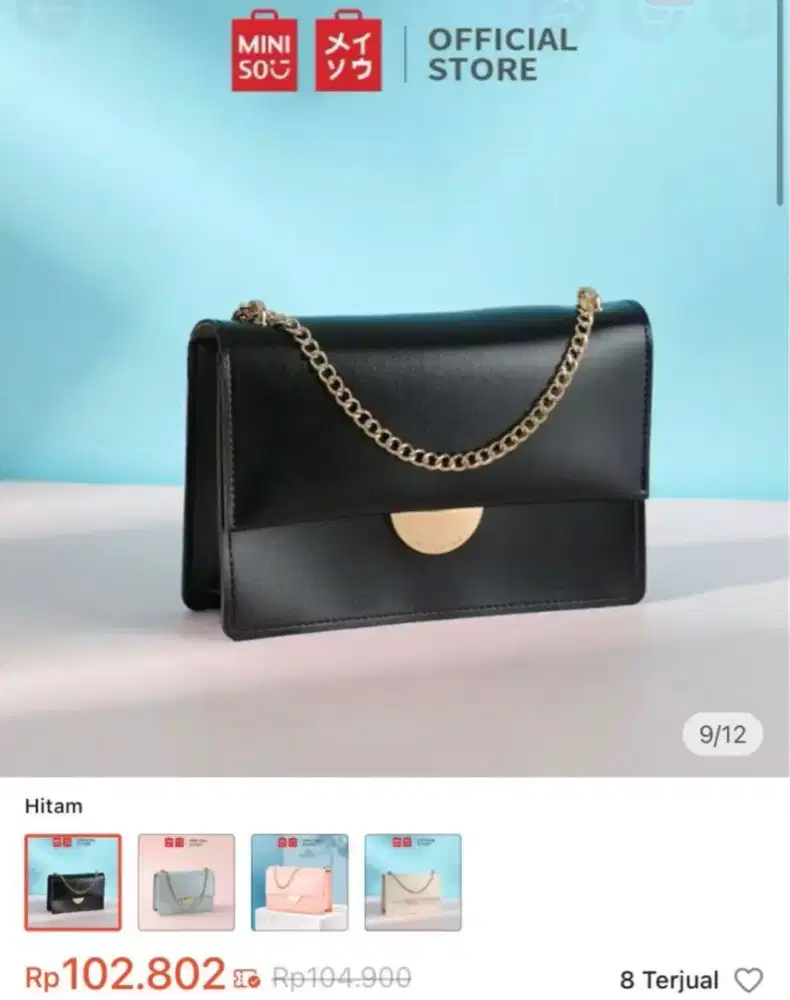Select the black Hitam bag variant
This screenshot has height=1000, width=790.
(x=73, y=882)
